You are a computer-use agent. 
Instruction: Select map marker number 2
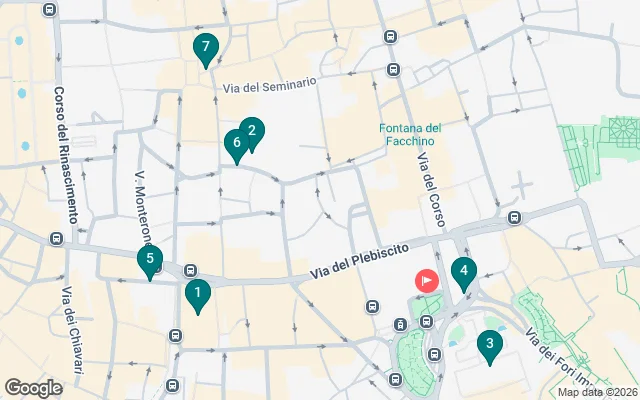pyautogui.click(x=251, y=131)
